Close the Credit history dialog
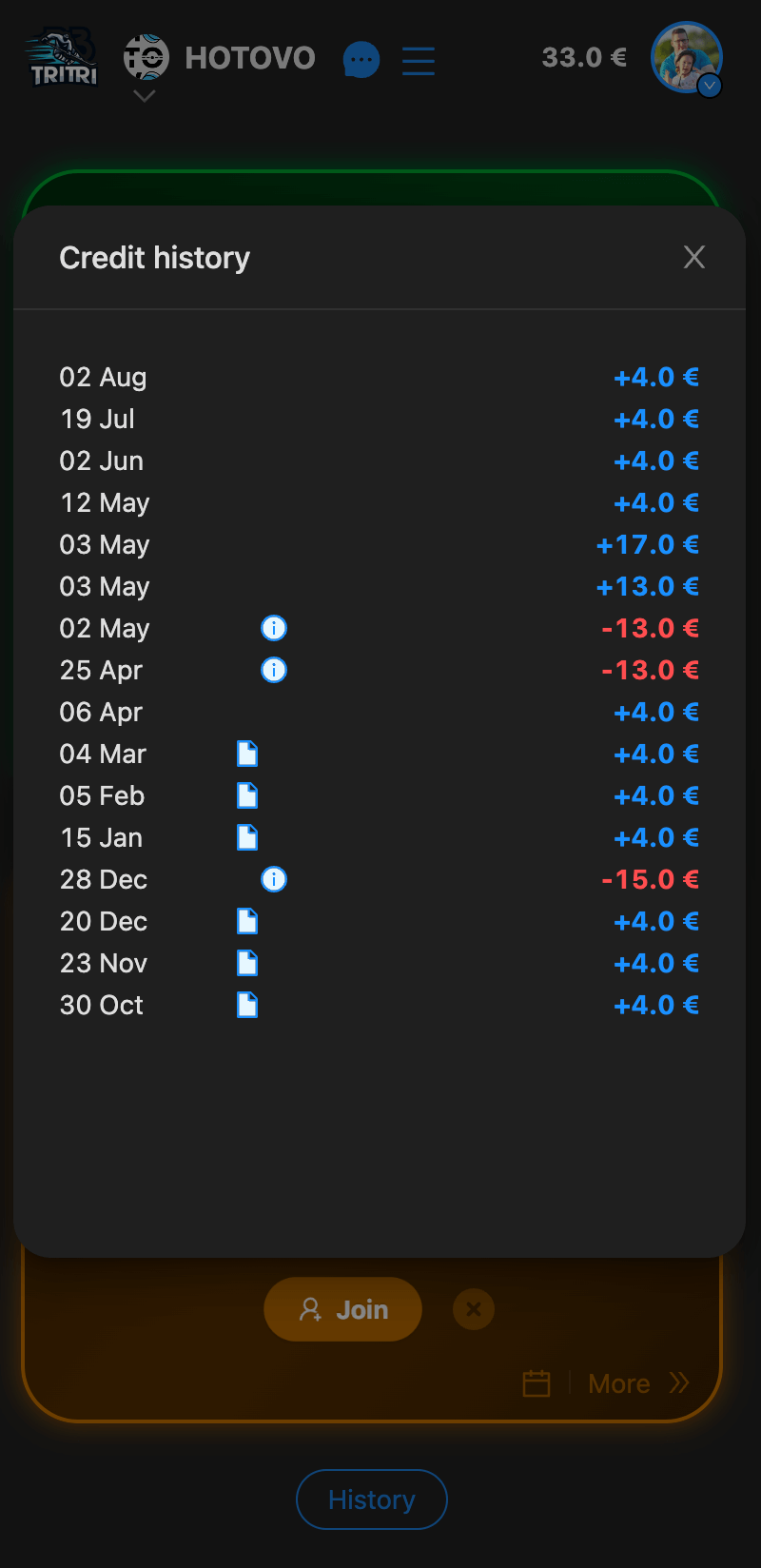761x1568 pixels. (694, 257)
